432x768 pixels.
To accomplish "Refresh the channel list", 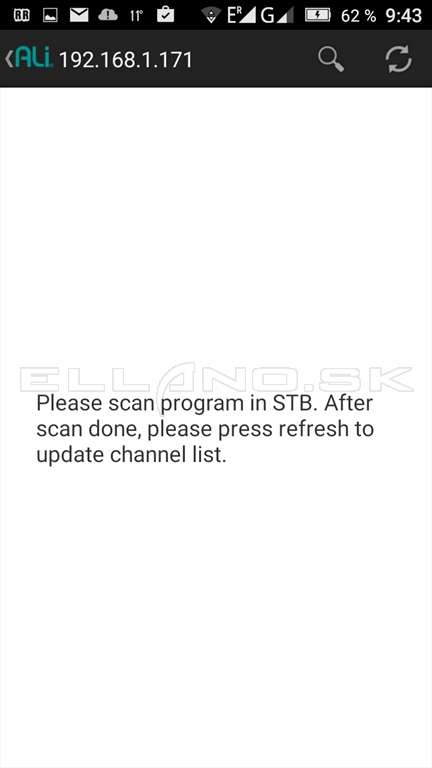I will (399, 59).
